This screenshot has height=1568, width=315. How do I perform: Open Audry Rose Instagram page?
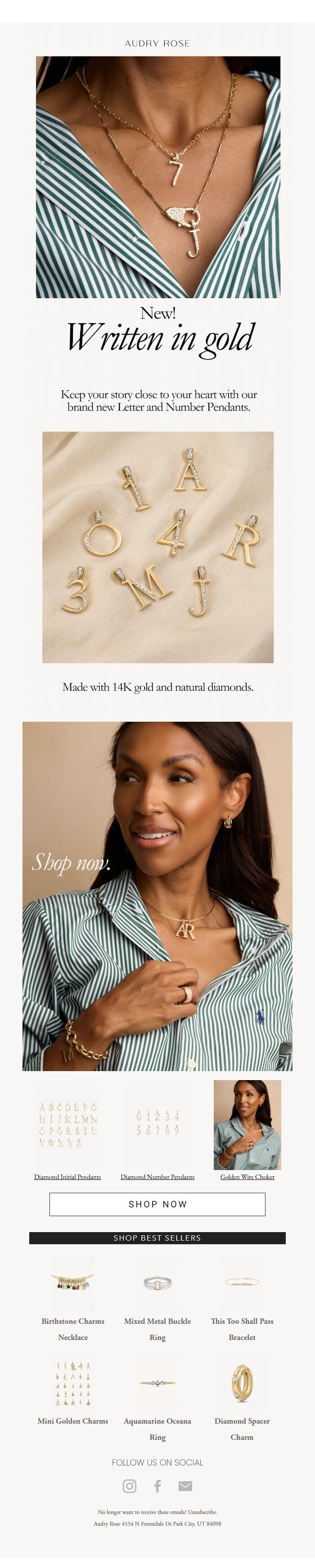[130, 1486]
